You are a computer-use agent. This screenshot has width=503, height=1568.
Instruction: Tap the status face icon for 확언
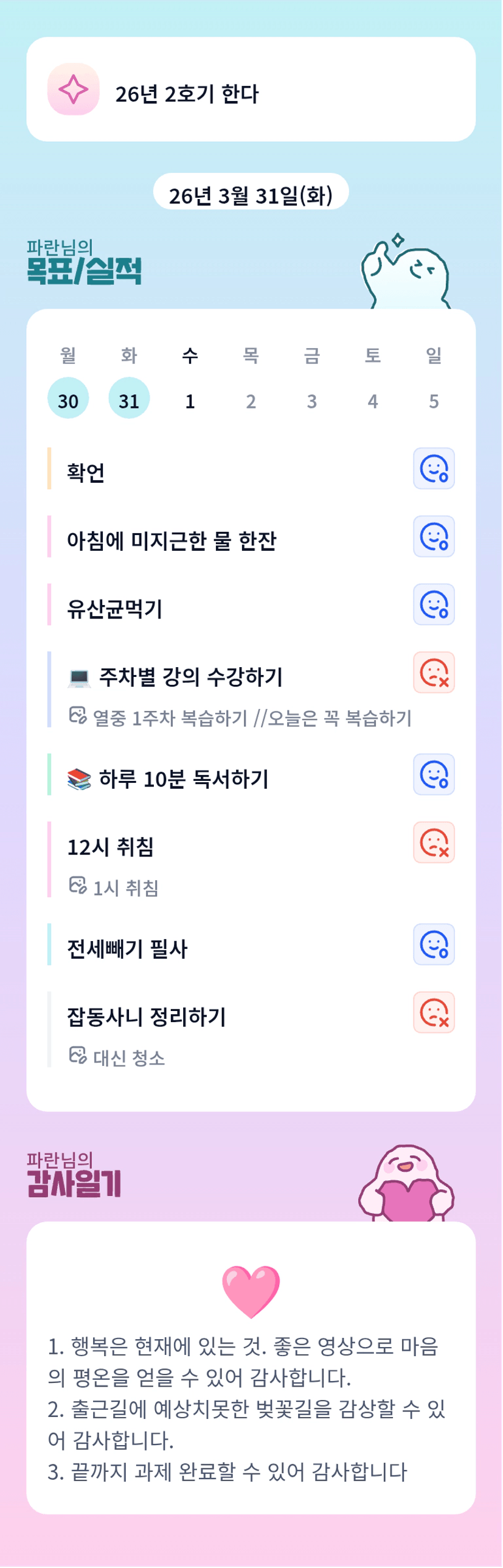point(434,469)
